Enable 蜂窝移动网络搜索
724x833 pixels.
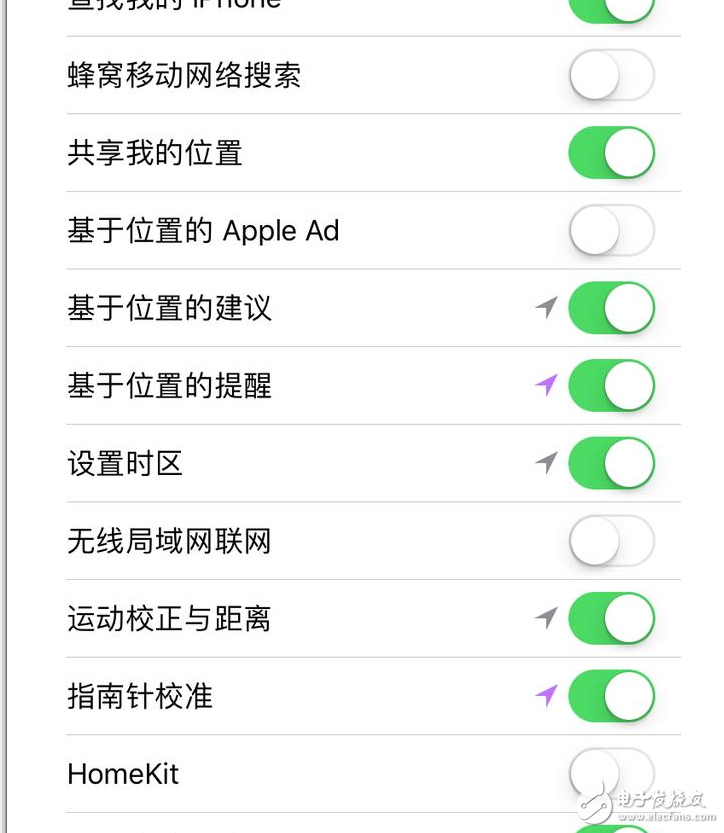[611, 75]
